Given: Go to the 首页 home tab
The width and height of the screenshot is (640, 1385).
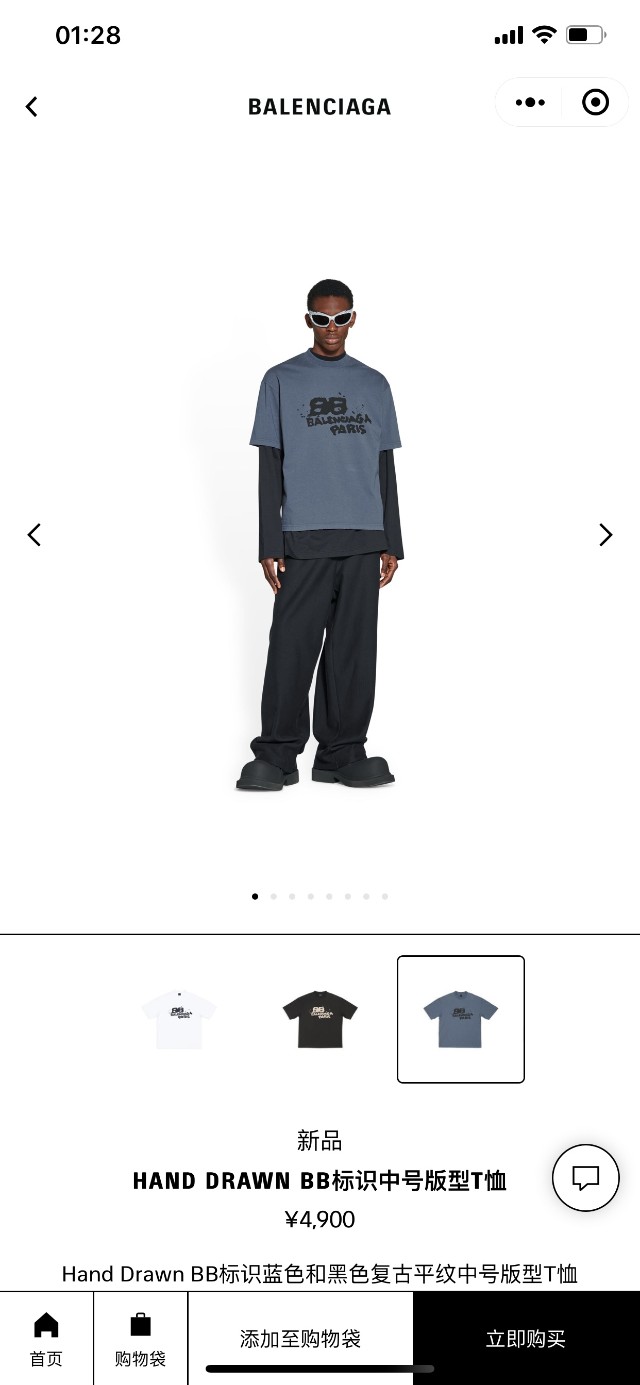Looking at the screenshot, I should pyautogui.click(x=46, y=1338).
